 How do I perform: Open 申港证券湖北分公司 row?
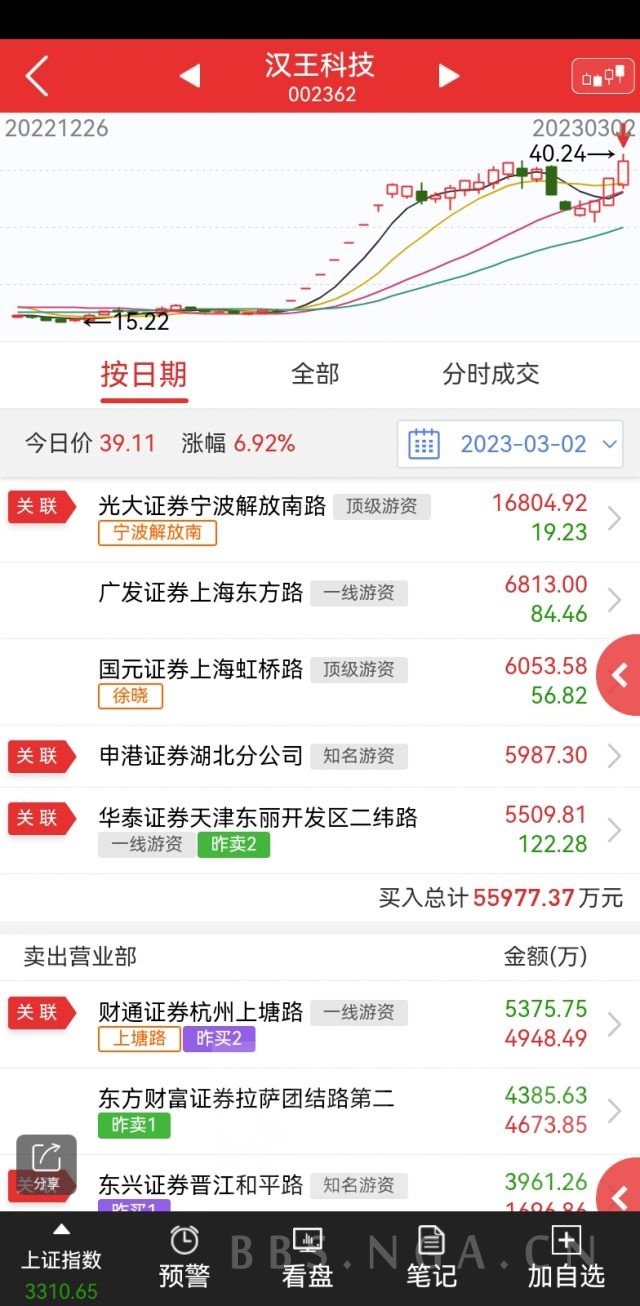point(320,756)
